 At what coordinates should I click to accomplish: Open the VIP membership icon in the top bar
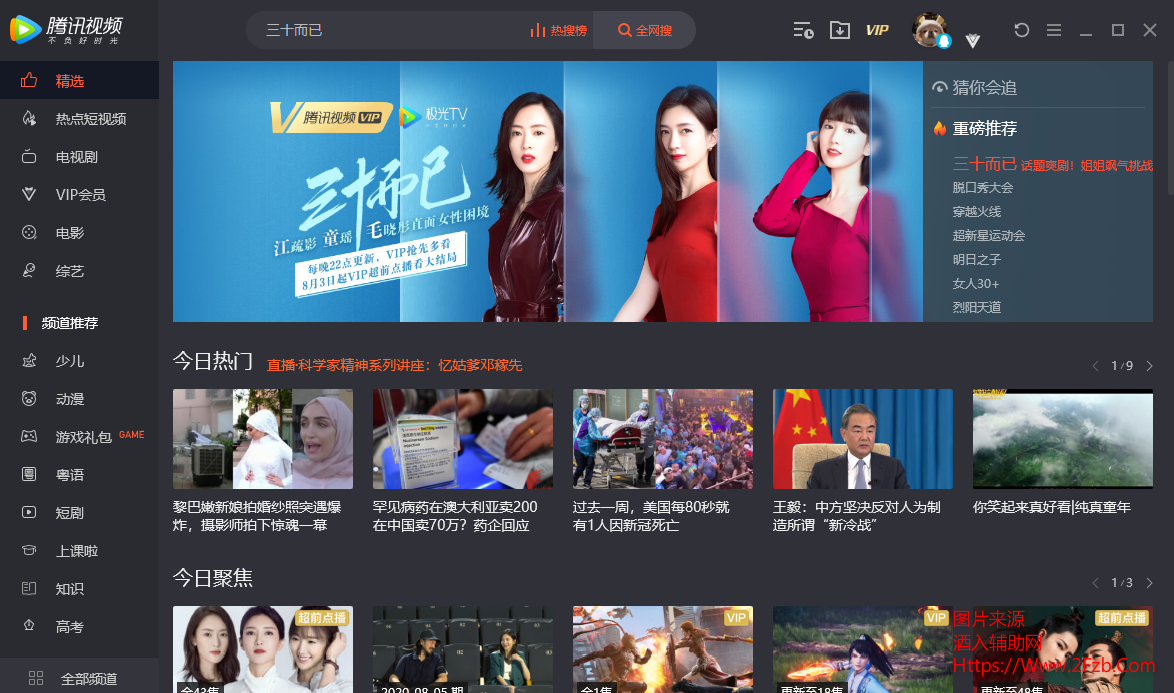coord(877,30)
